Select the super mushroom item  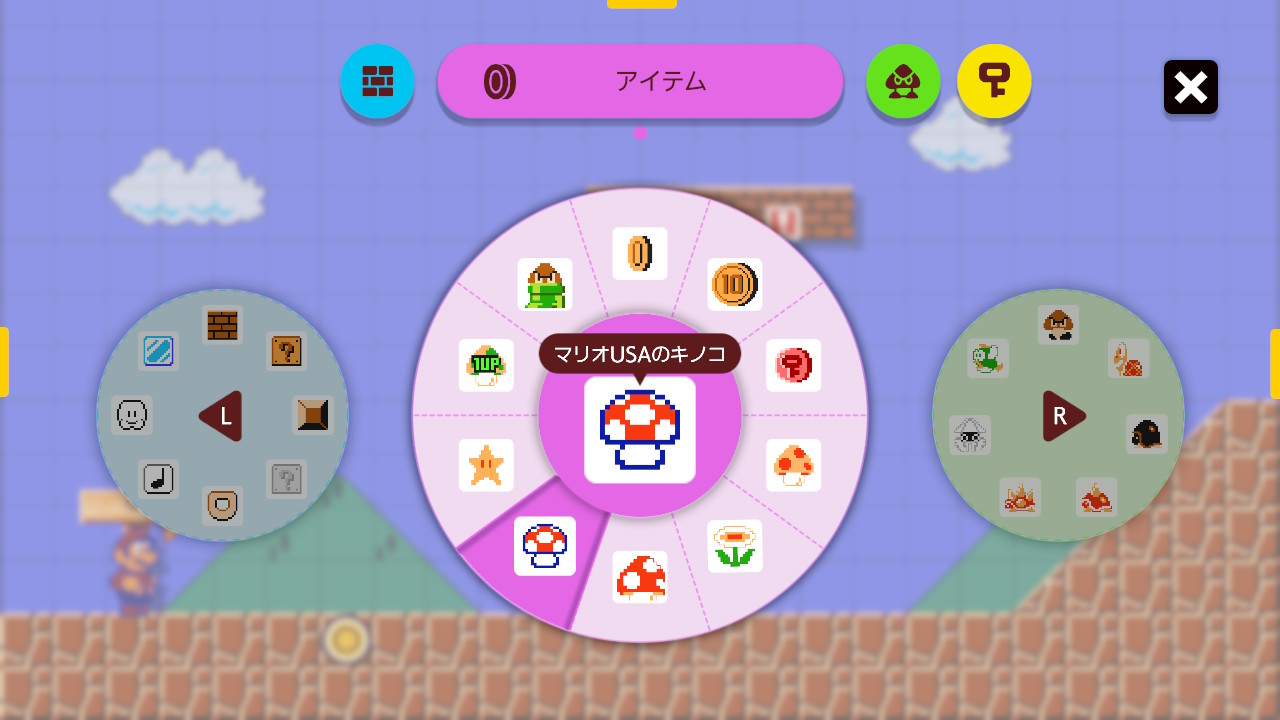tap(794, 465)
